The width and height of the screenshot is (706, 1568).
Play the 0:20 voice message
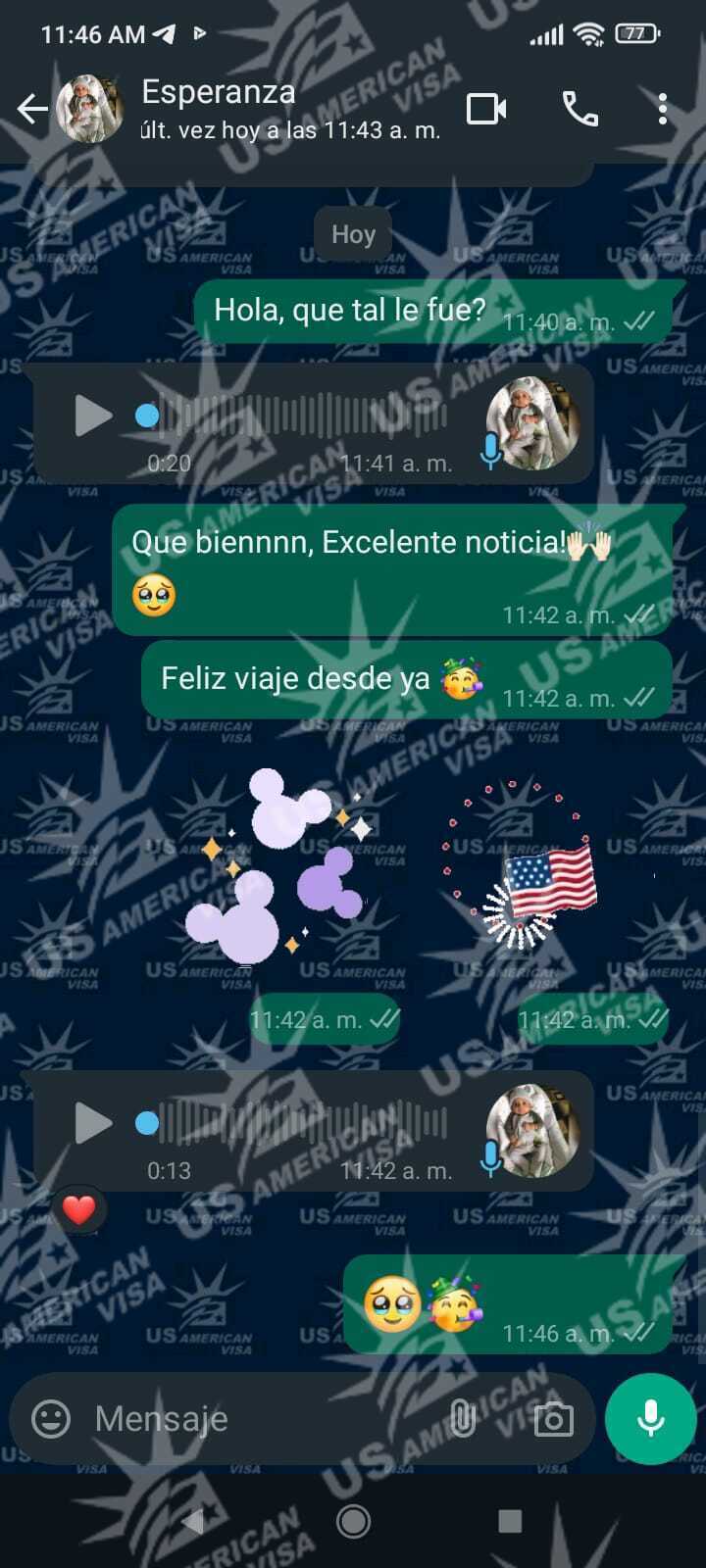click(93, 416)
